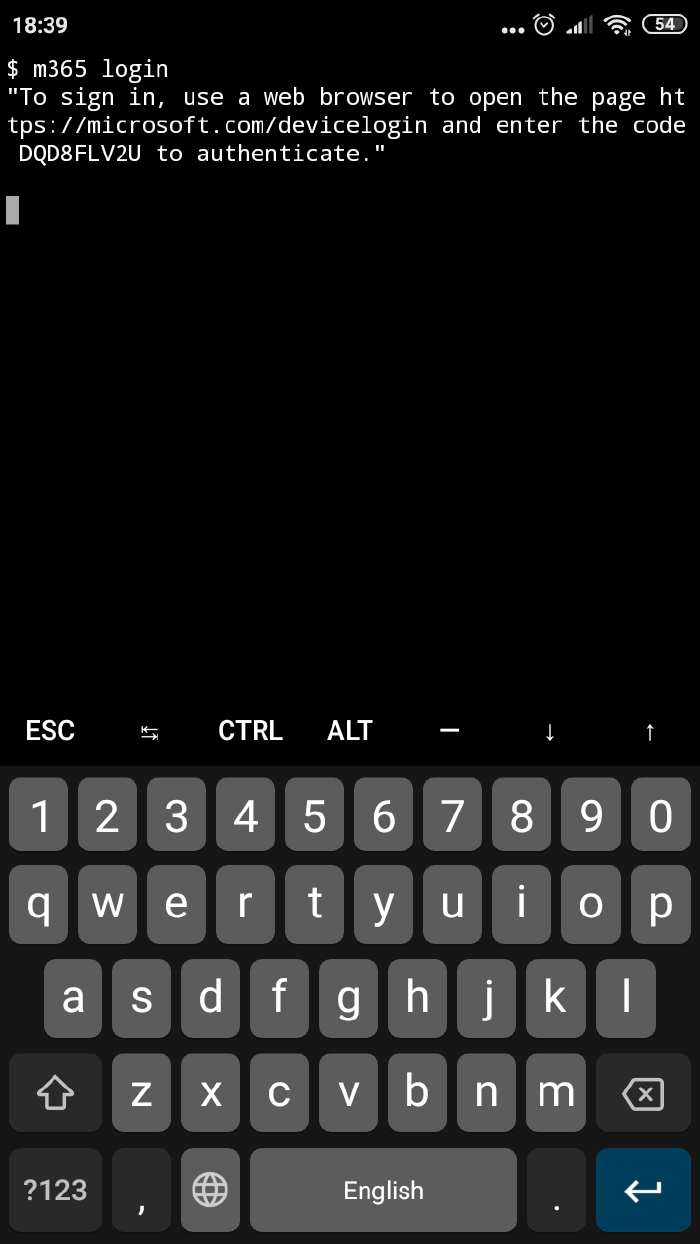Activate the CTRL modifier key
Image resolution: width=700 pixels, height=1244 pixels.
coord(250,731)
